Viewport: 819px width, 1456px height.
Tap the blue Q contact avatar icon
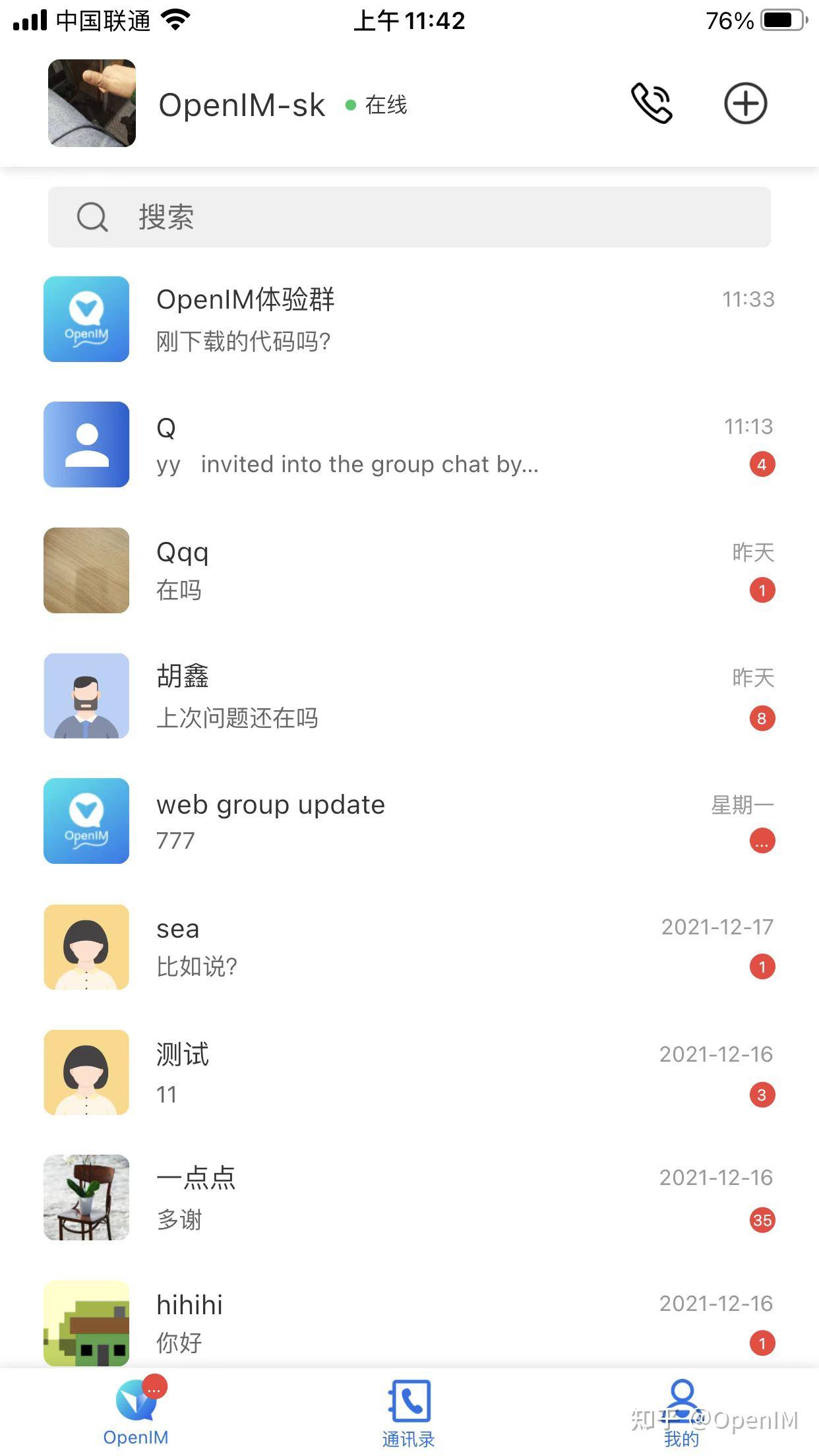tap(86, 444)
